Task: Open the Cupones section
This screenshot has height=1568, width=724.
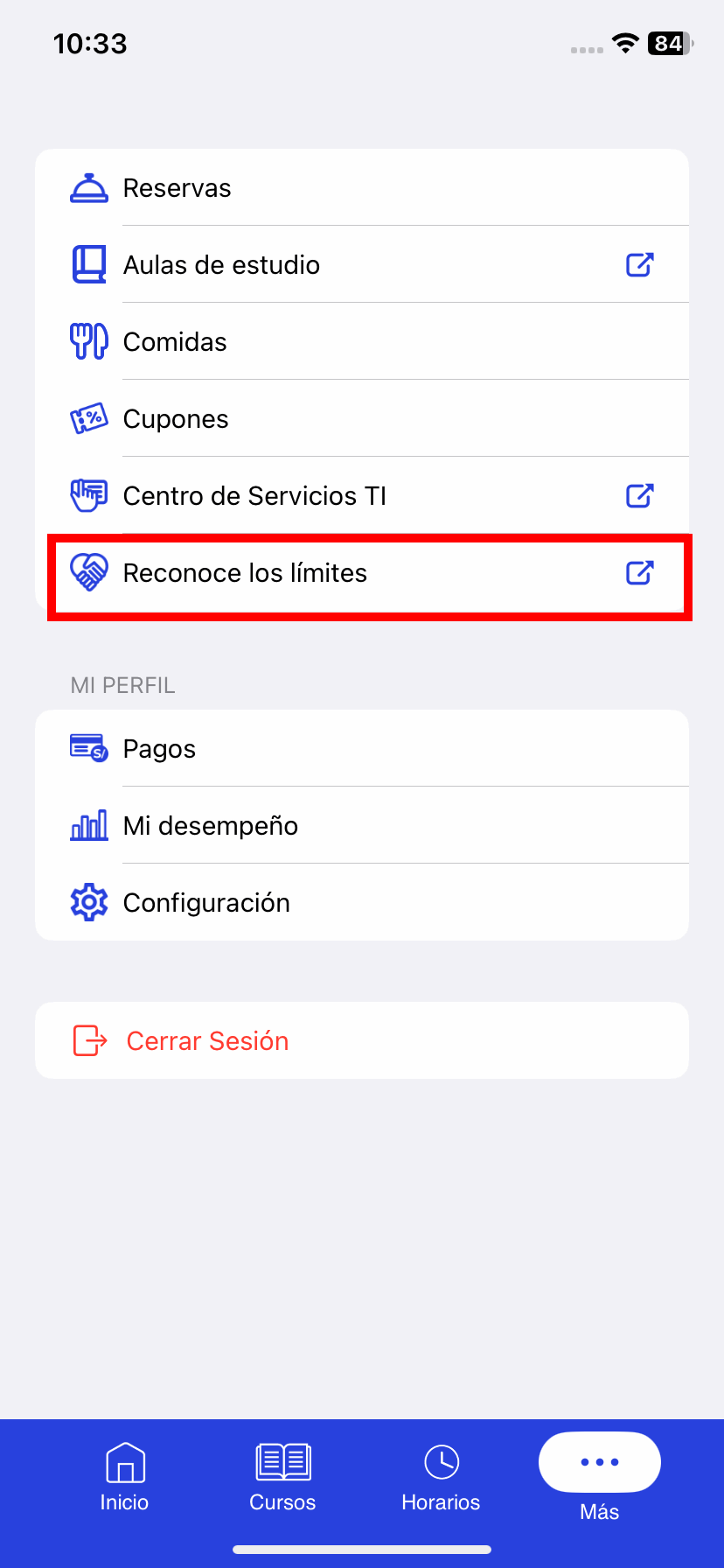Action: (x=362, y=419)
